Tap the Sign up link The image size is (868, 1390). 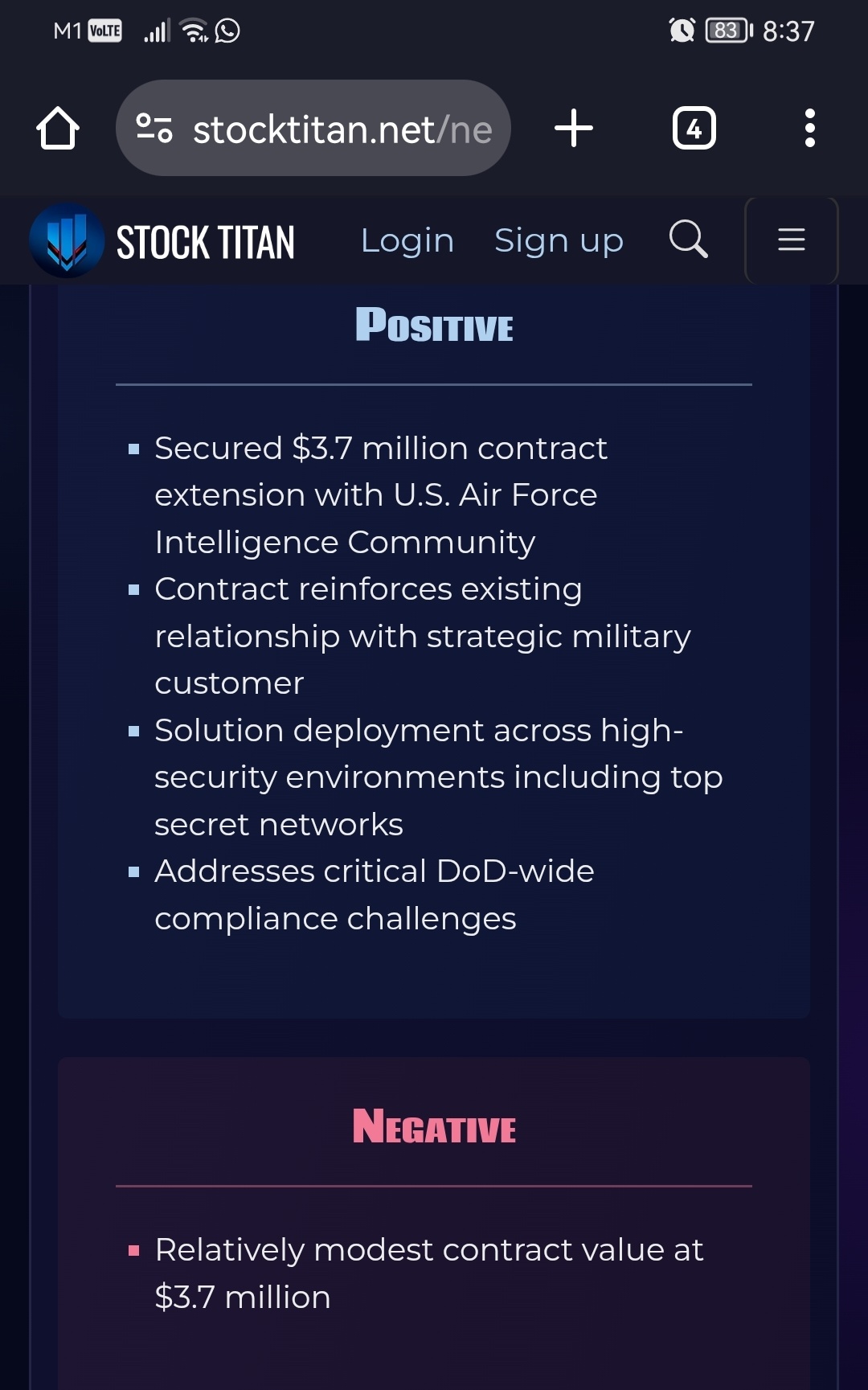(x=559, y=240)
